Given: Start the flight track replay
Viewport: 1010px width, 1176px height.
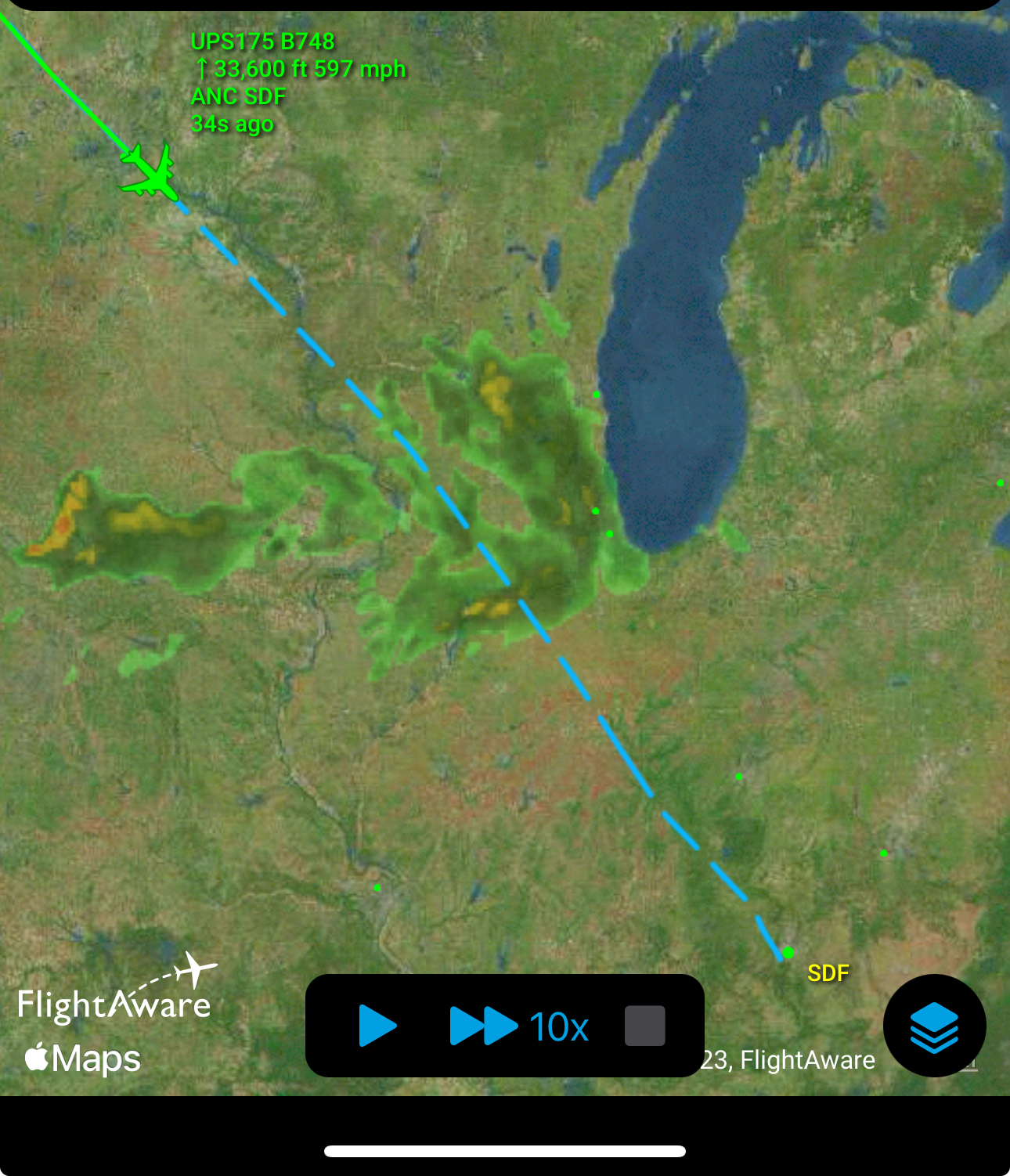Looking at the screenshot, I should coord(377,1026).
